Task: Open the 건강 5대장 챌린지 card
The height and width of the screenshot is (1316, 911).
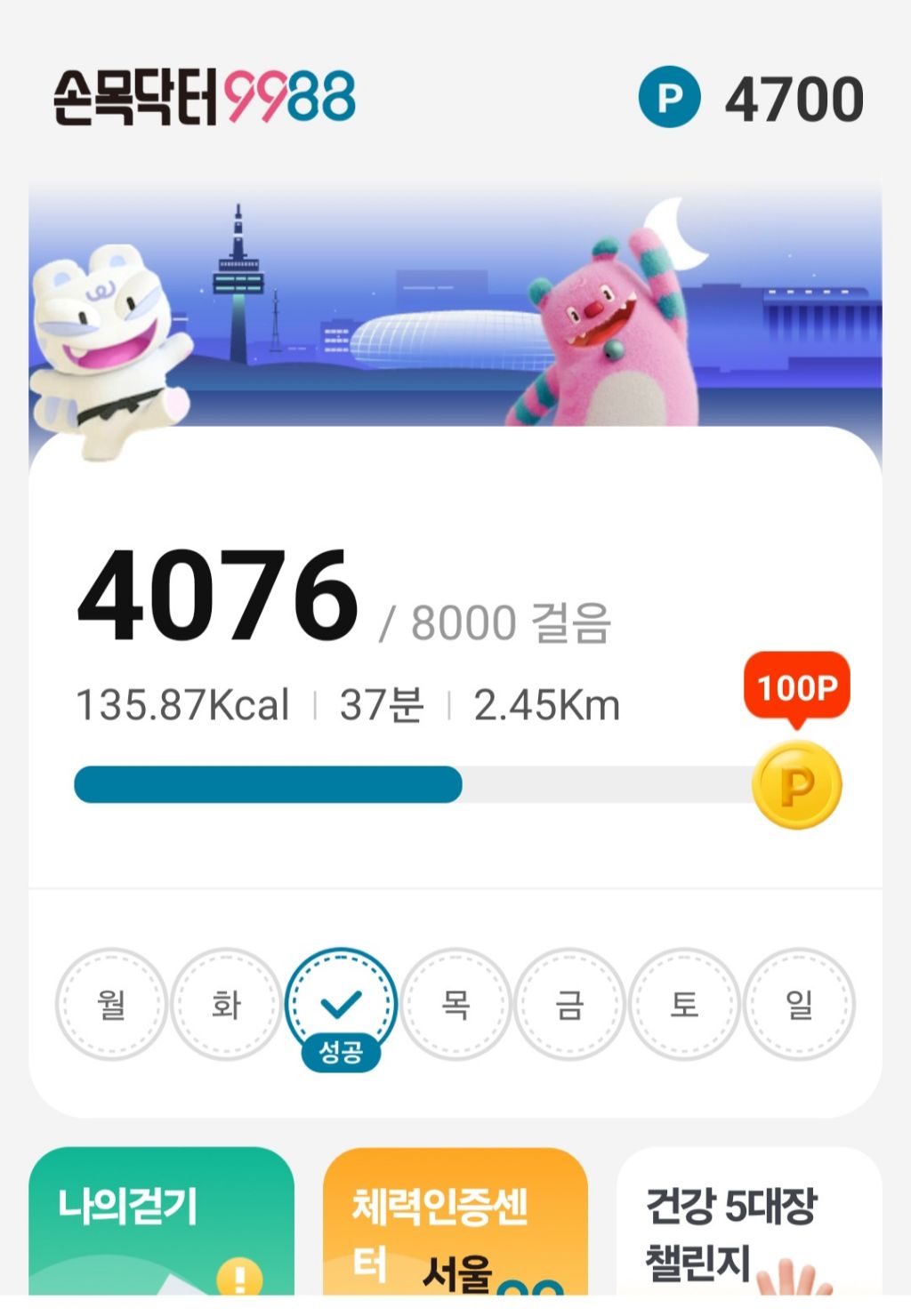Action: pyautogui.click(x=748, y=1223)
